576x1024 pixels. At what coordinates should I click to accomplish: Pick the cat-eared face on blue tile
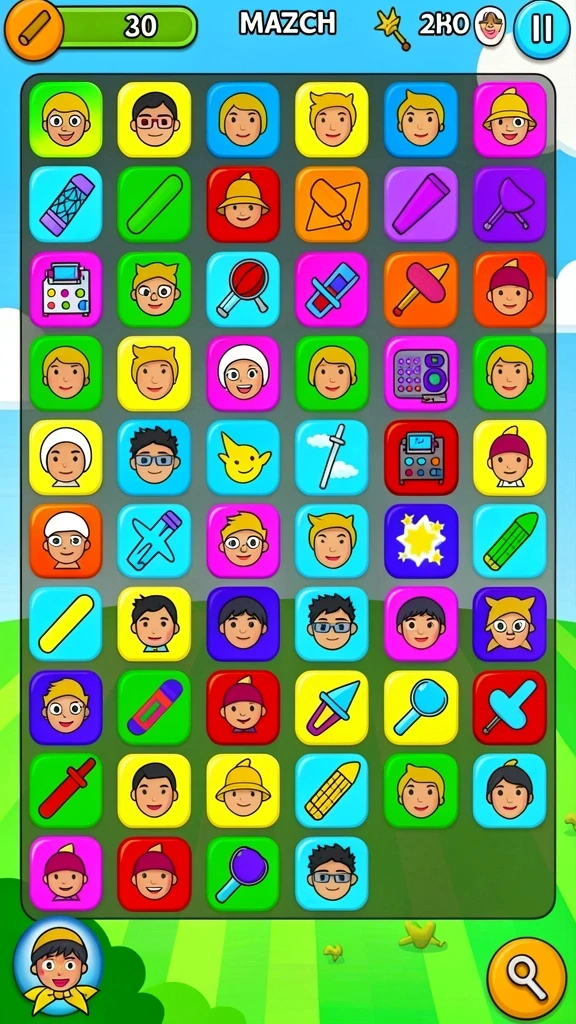pos(510,624)
